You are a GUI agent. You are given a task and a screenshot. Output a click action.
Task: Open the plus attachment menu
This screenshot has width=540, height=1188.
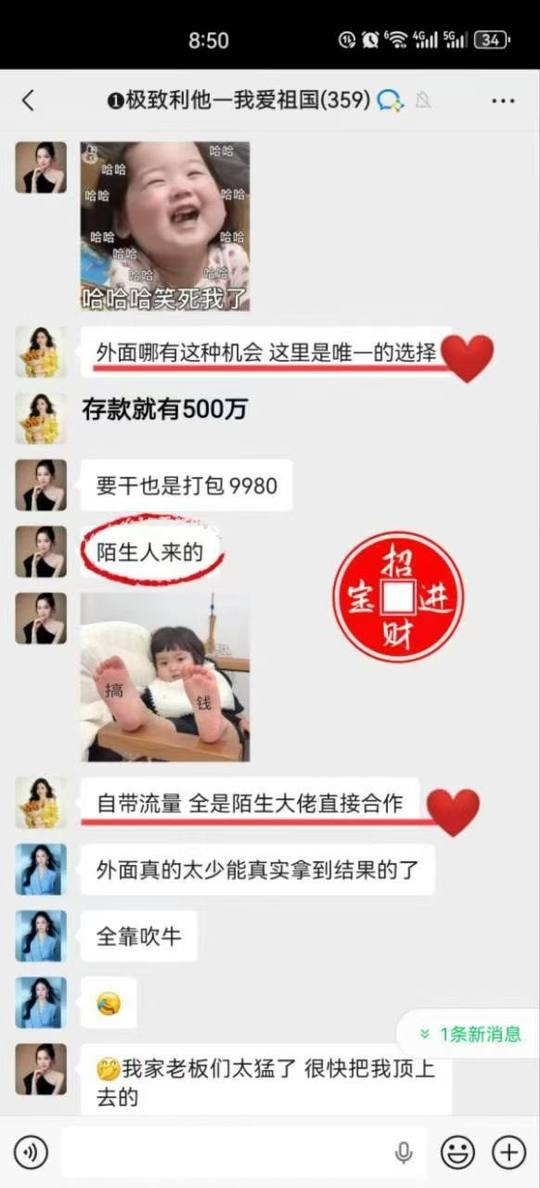(509, 1152)
